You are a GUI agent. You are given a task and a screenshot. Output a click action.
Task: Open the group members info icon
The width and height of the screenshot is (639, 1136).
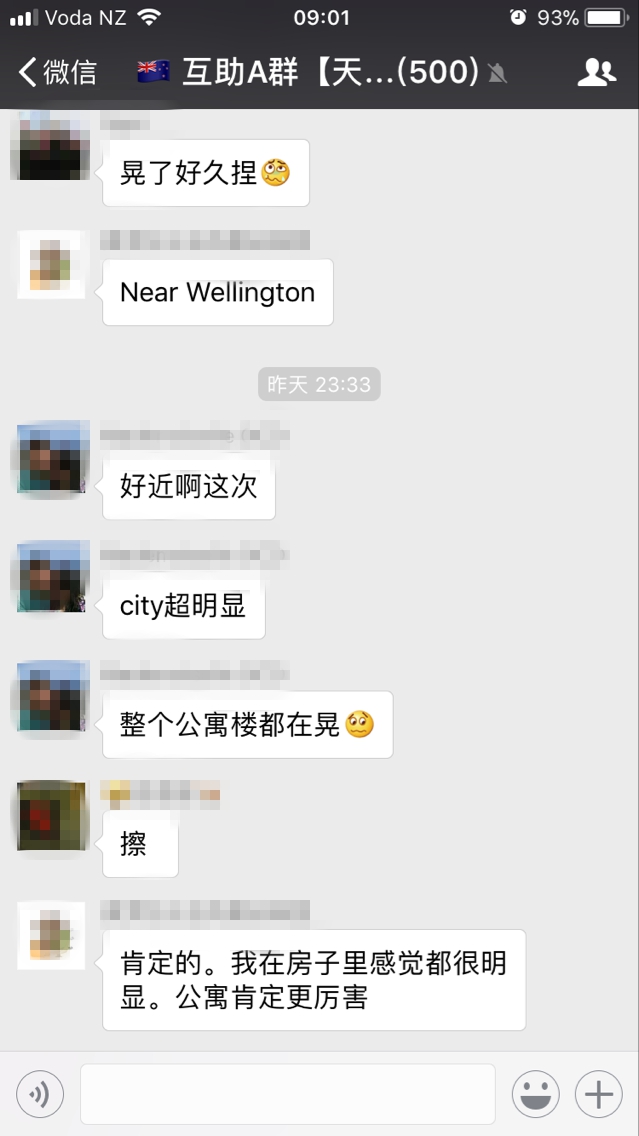point(596,72)
